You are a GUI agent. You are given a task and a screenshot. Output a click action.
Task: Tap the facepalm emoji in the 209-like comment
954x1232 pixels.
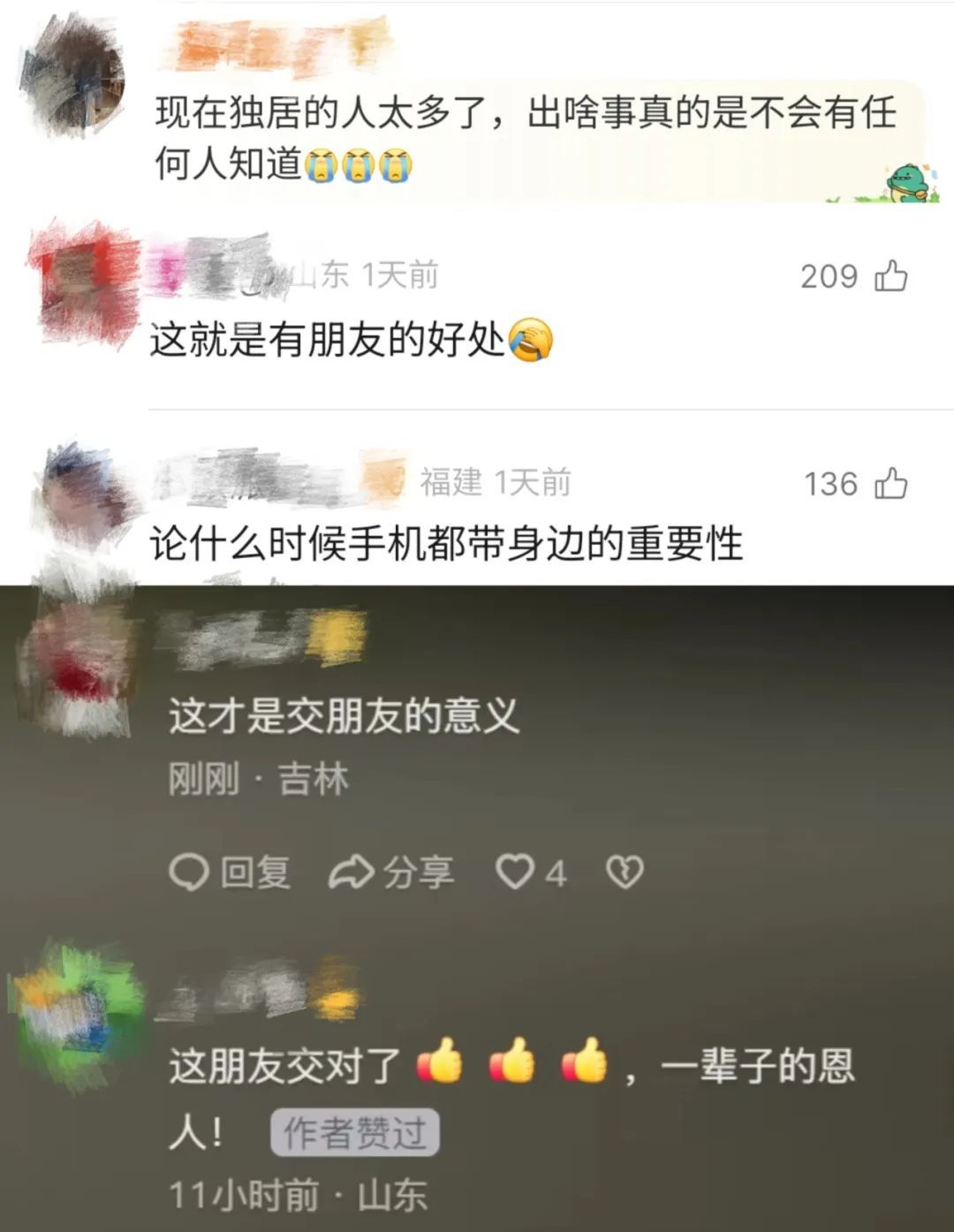point(532,338)
